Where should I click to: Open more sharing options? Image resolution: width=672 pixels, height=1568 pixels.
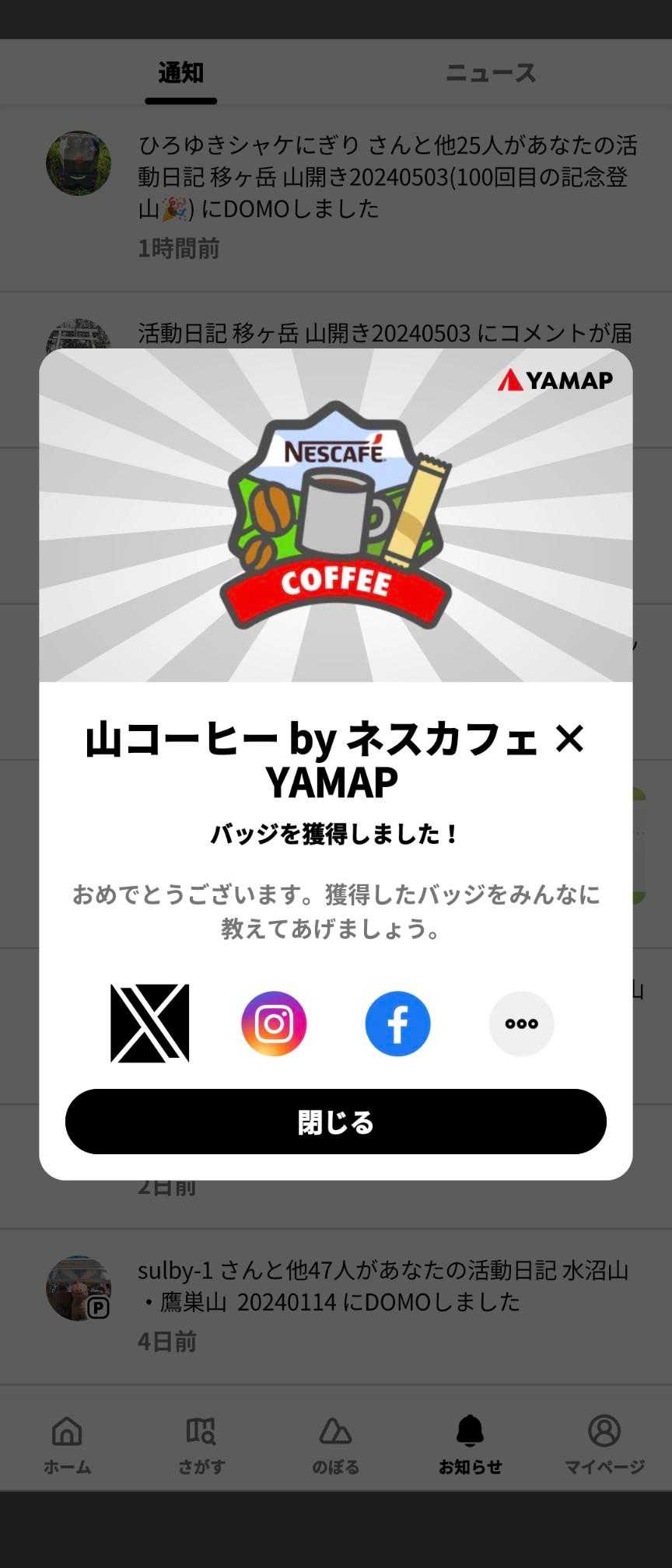point(521,1023)
